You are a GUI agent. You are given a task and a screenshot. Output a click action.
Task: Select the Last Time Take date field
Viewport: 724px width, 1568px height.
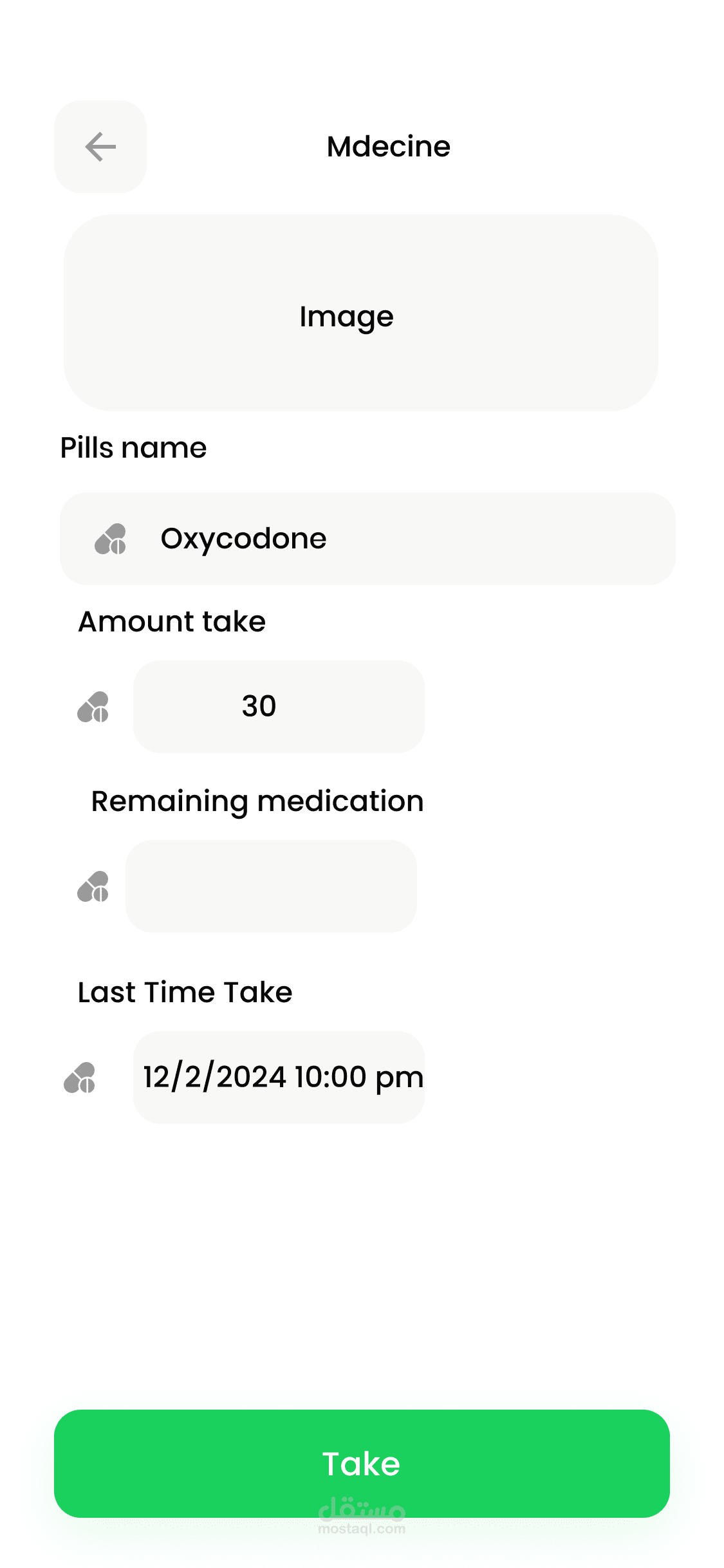coord(279,1077)
